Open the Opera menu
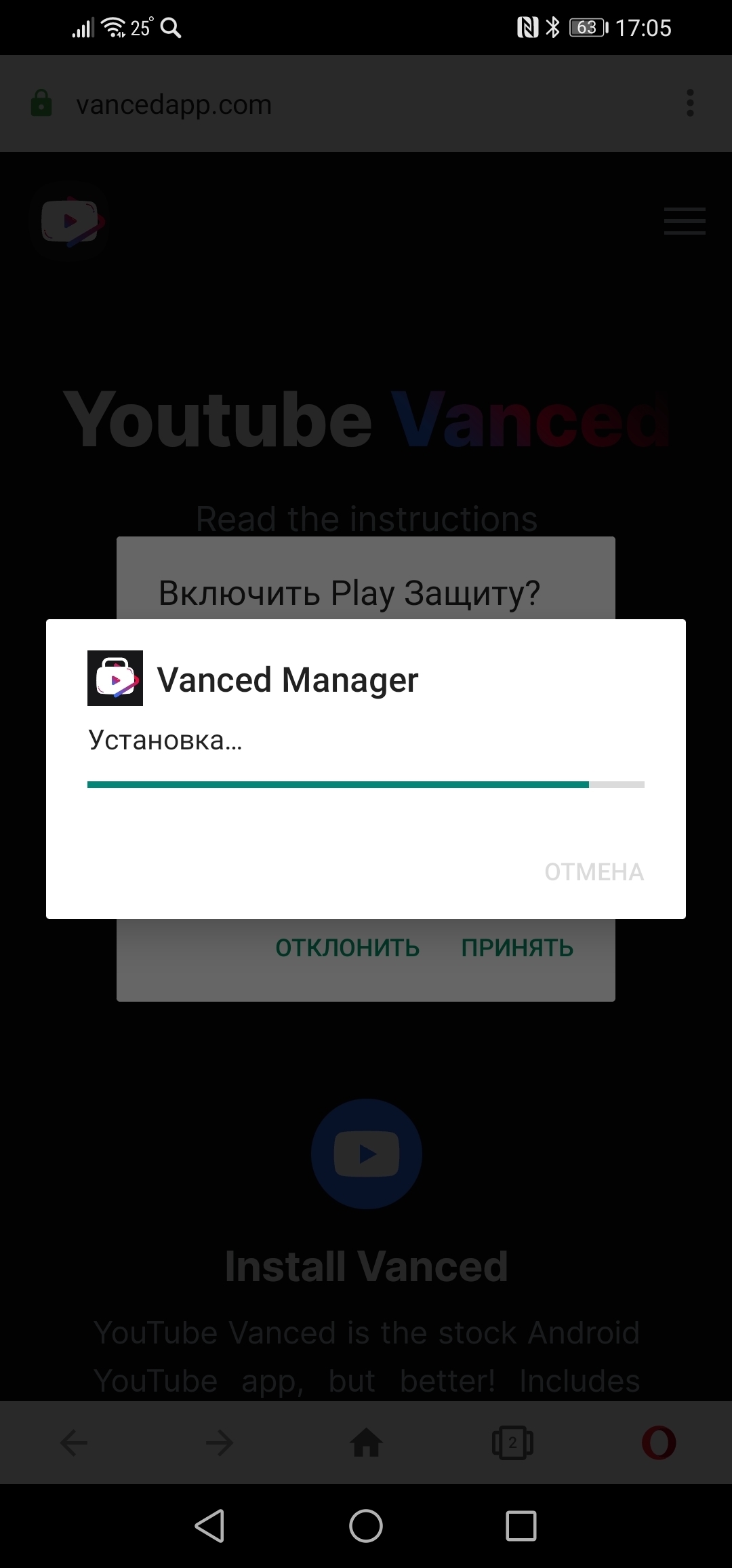 [x=659, y=1443]
